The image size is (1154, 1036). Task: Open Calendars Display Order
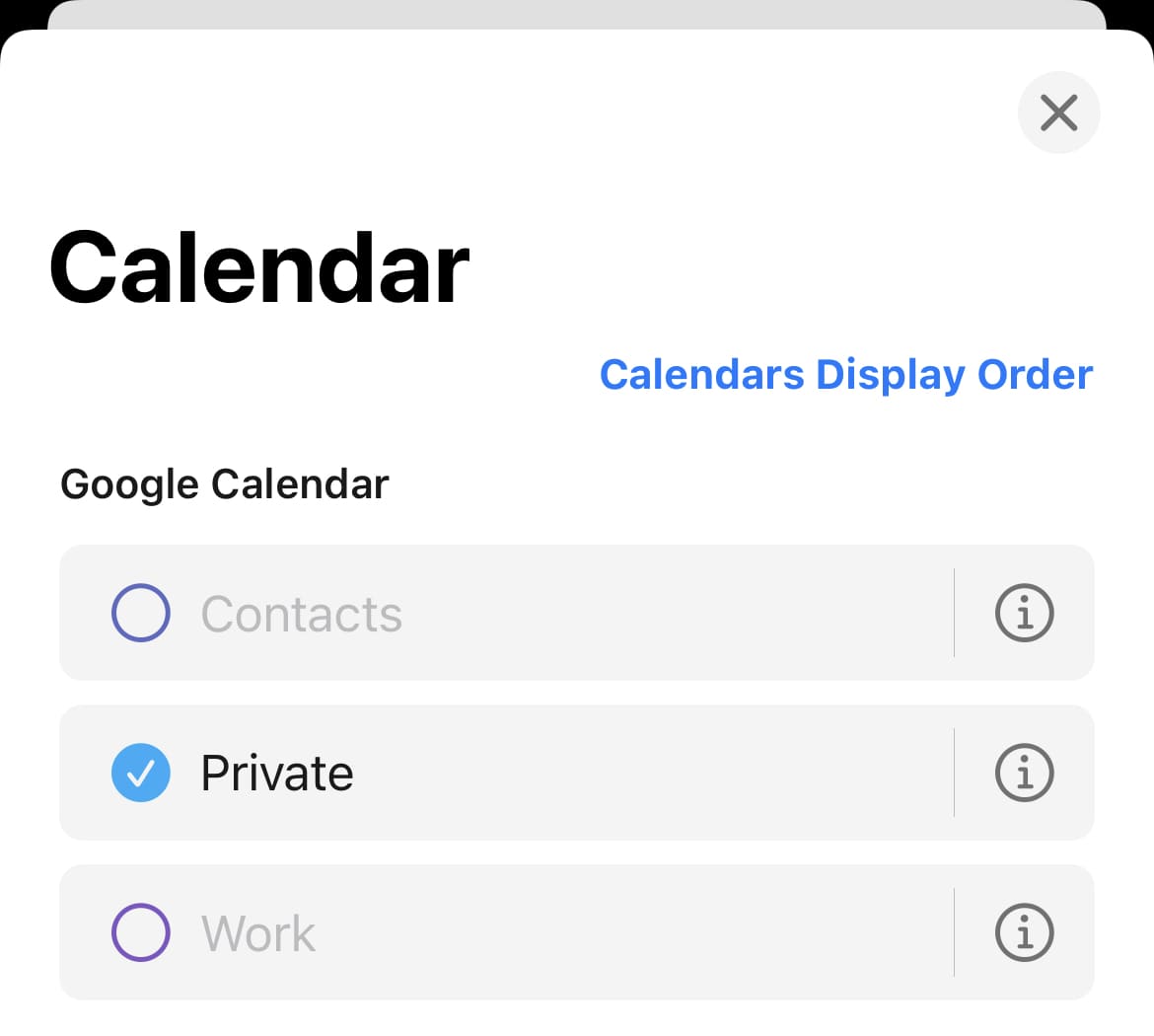[x=846, y=375]
